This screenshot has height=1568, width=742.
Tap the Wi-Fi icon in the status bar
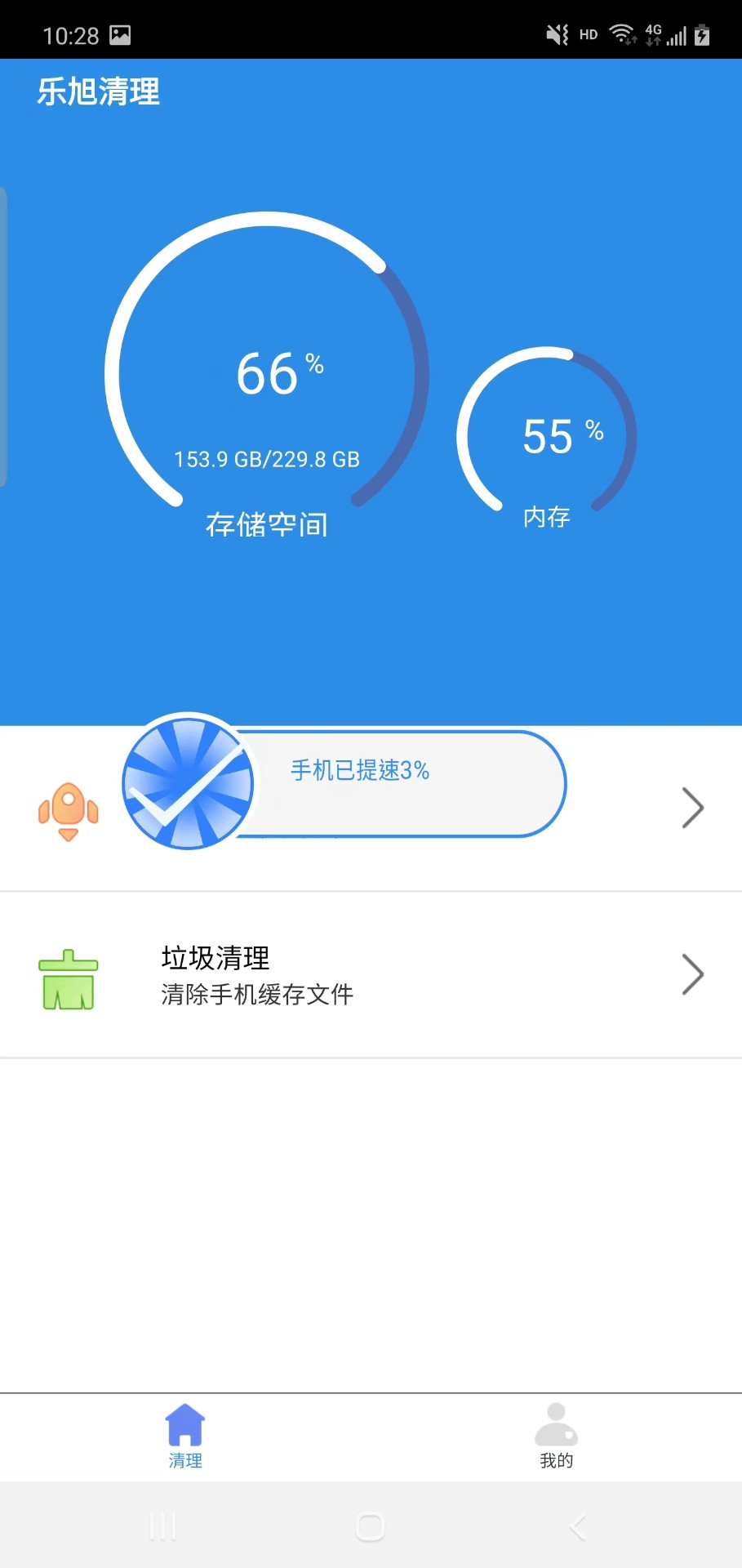coord(620,34)
